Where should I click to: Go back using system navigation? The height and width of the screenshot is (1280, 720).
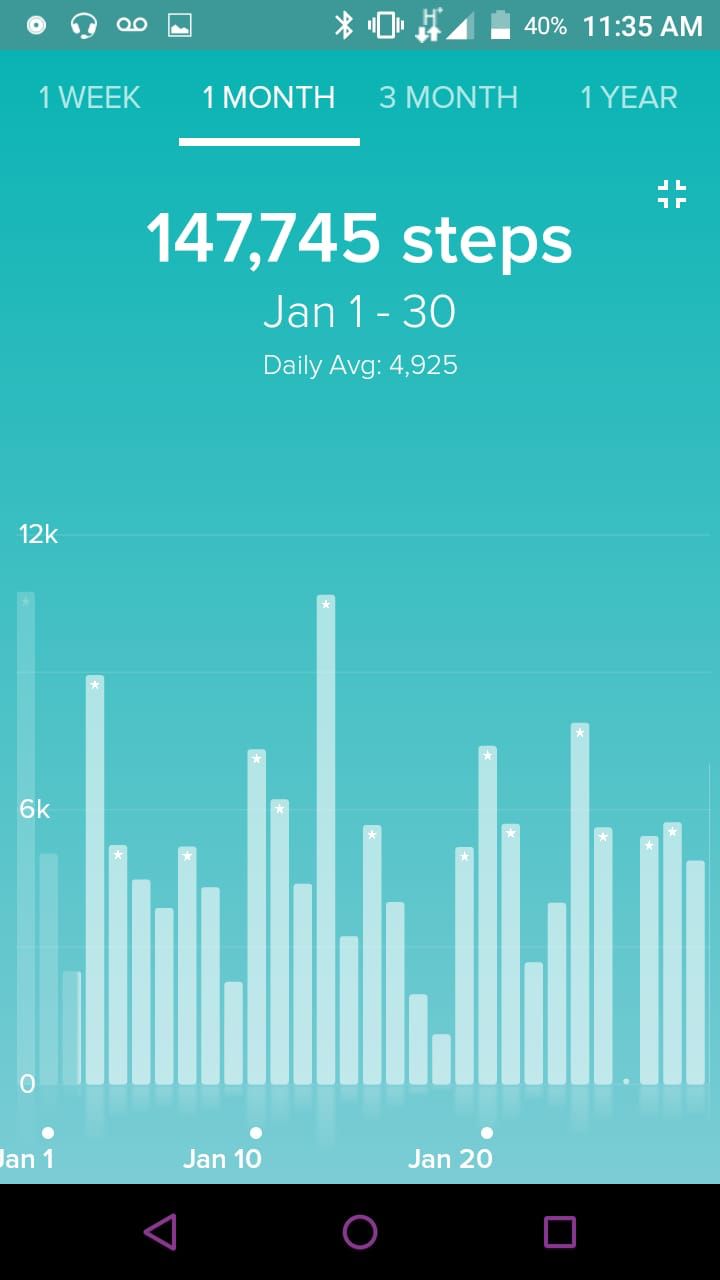pos(161,1231)
